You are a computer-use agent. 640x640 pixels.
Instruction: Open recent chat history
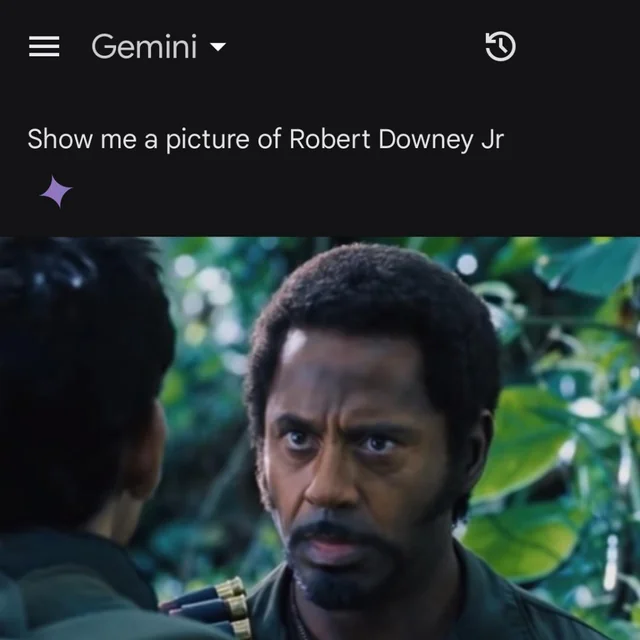(500, 47)
